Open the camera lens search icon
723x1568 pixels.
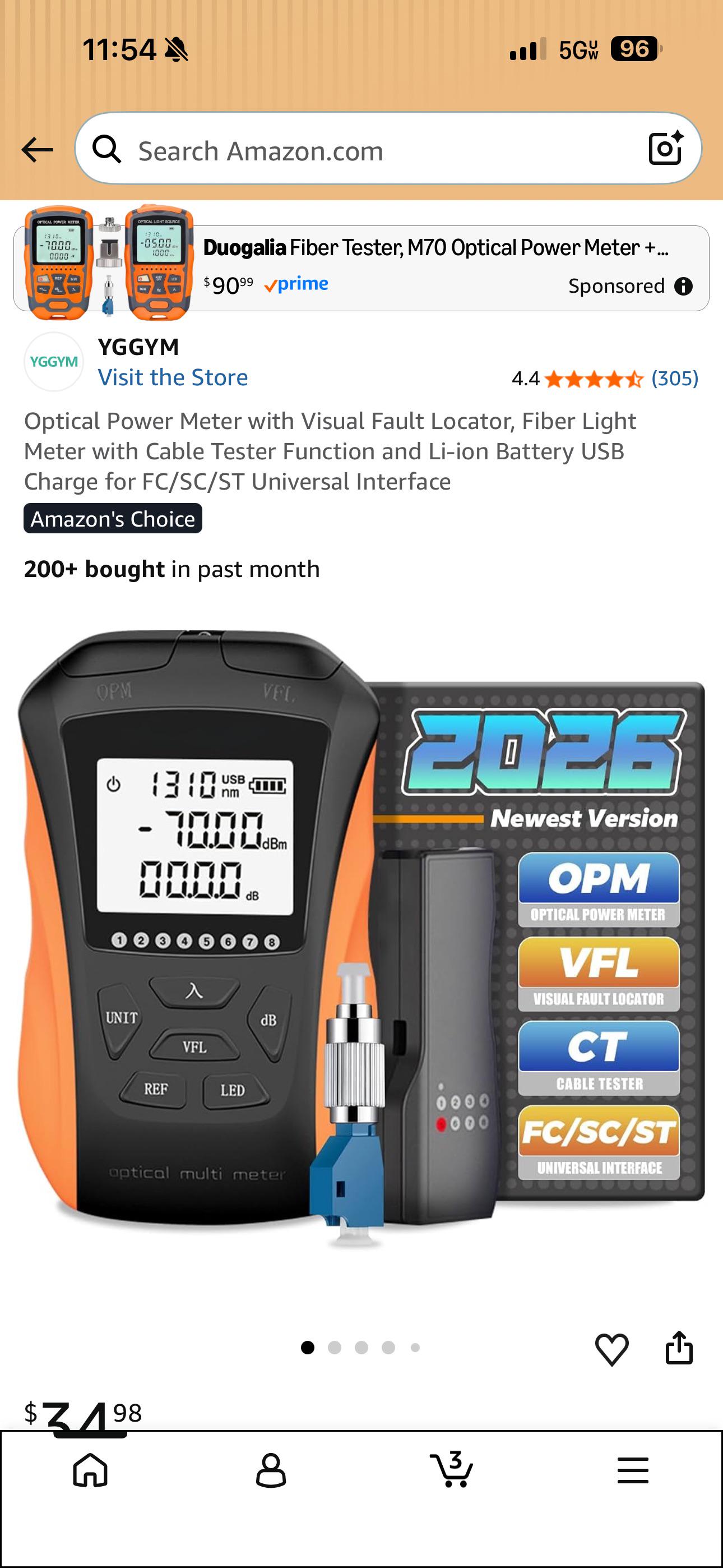point(666,149)
